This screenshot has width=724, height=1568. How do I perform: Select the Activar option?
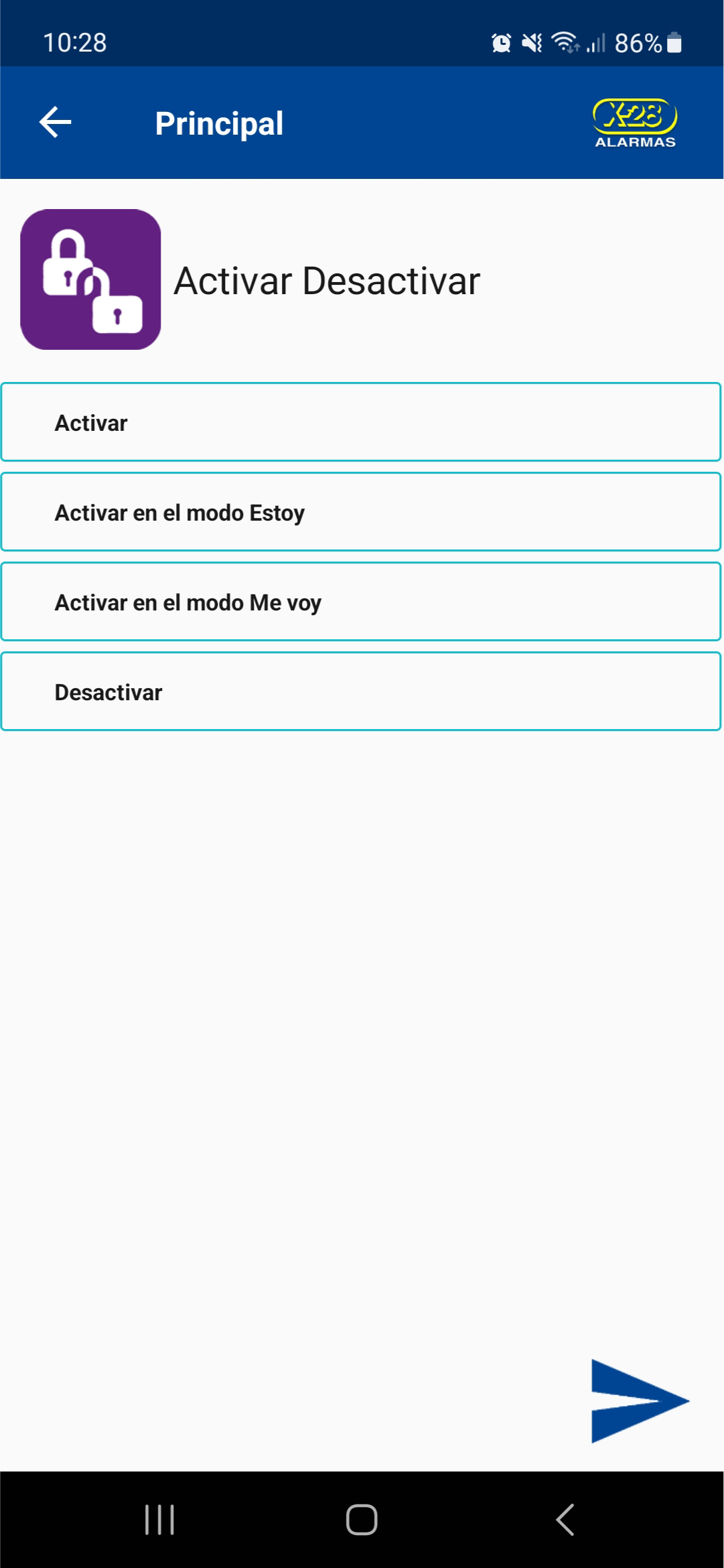361,422
